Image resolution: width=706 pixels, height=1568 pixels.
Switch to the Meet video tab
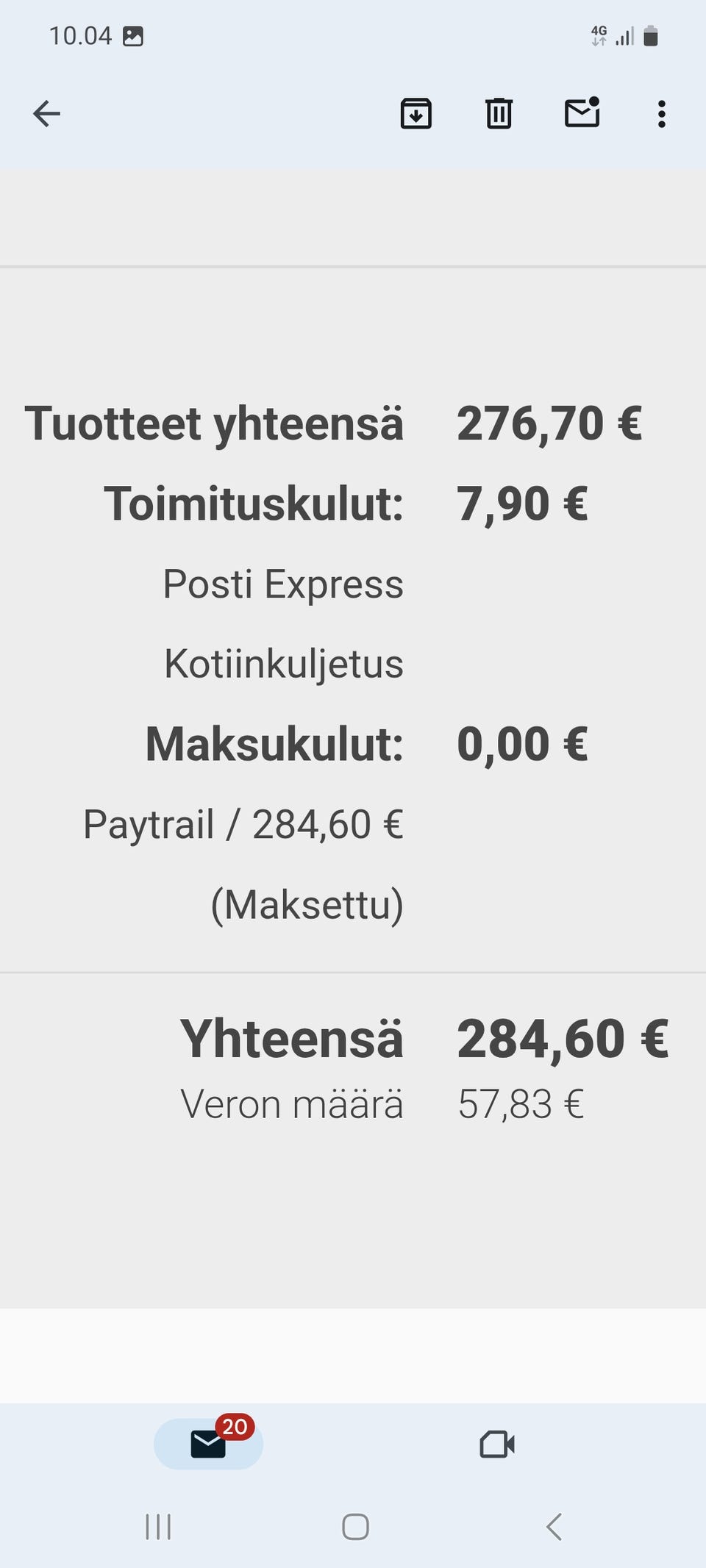[497, 1445]
